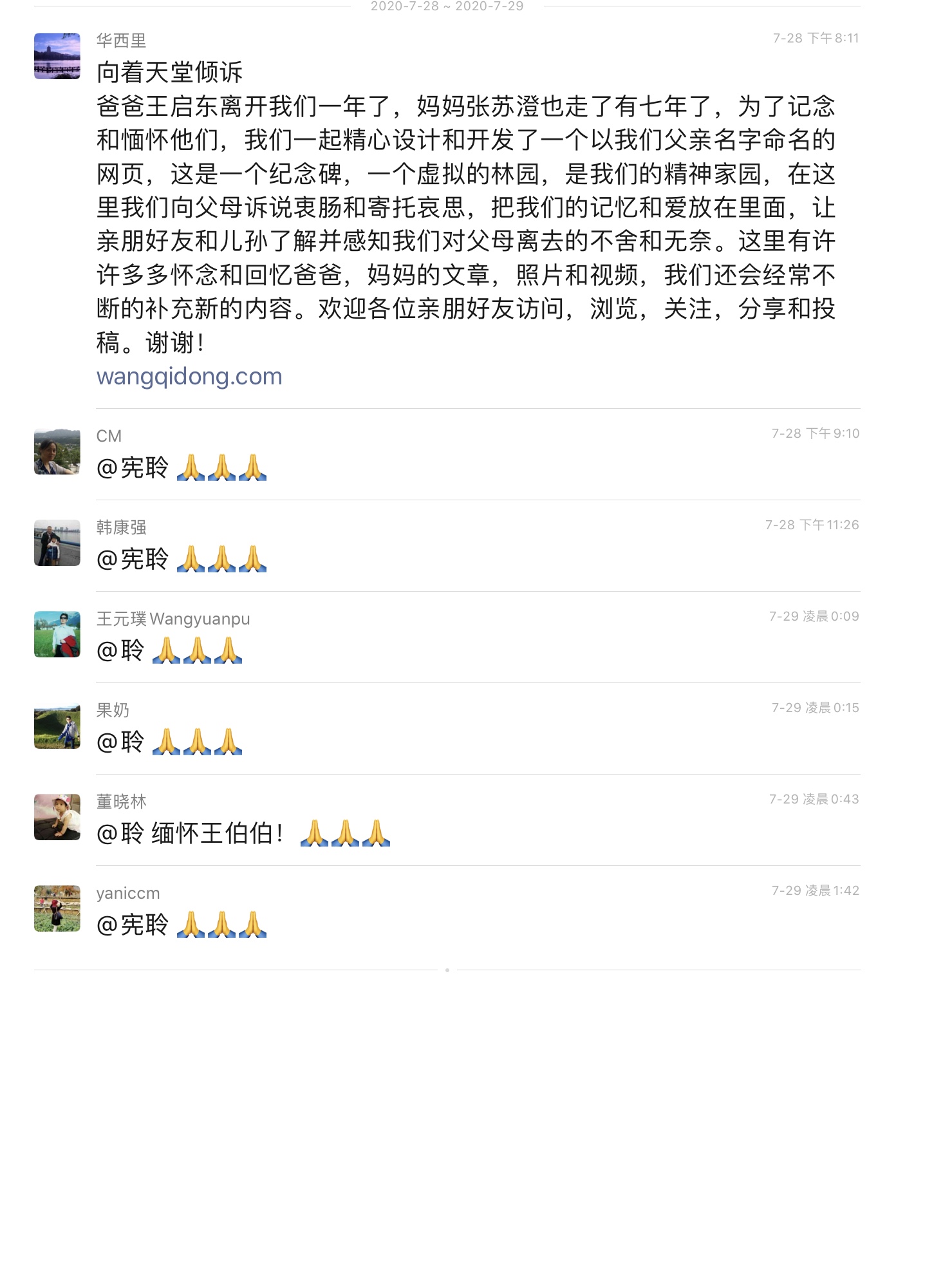Select 王元璞 Wangyuanpu's avatar
This screenshot has width=952, height=1269.
[x=57, y=634]
